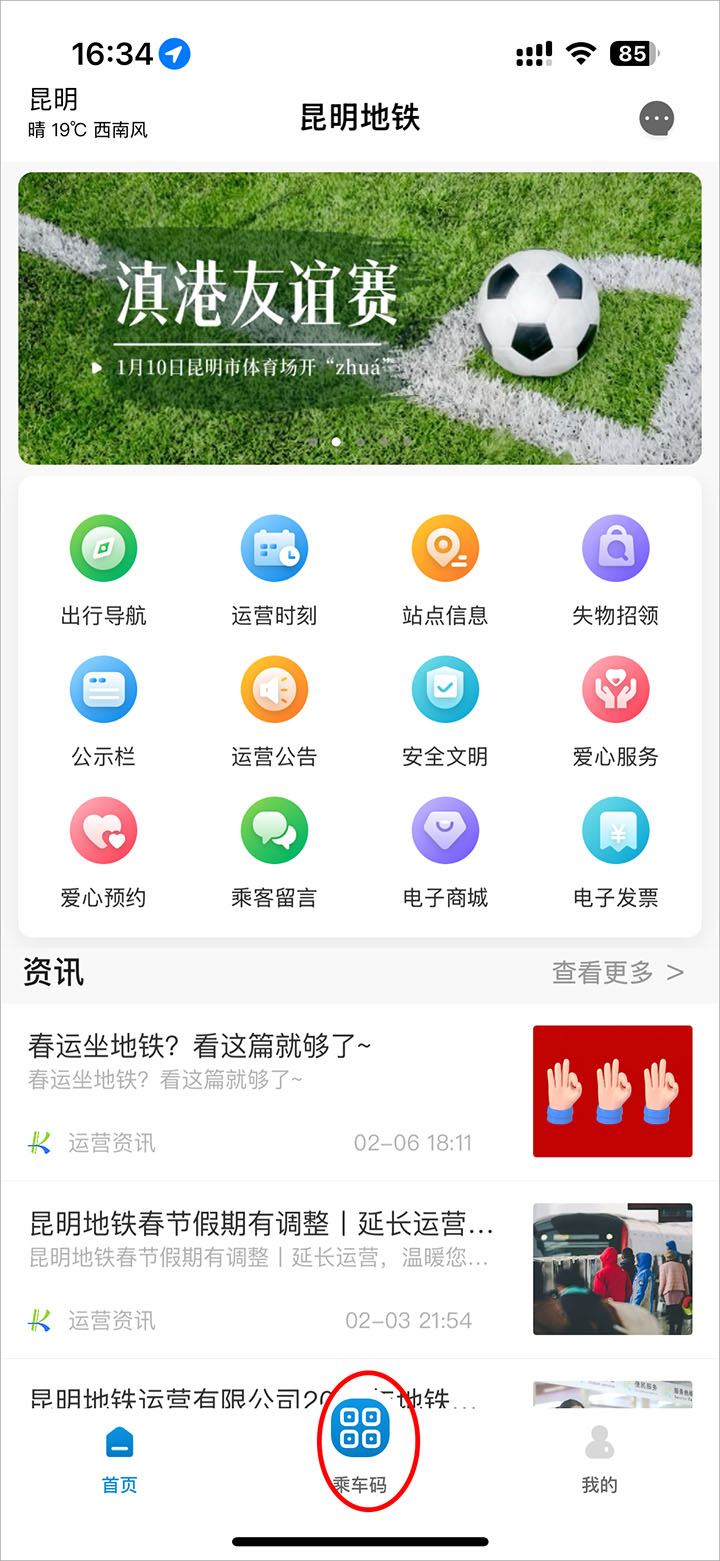Select the 首页 home tab
The height and width of the screenshot is (1561, 720).
120,1458
